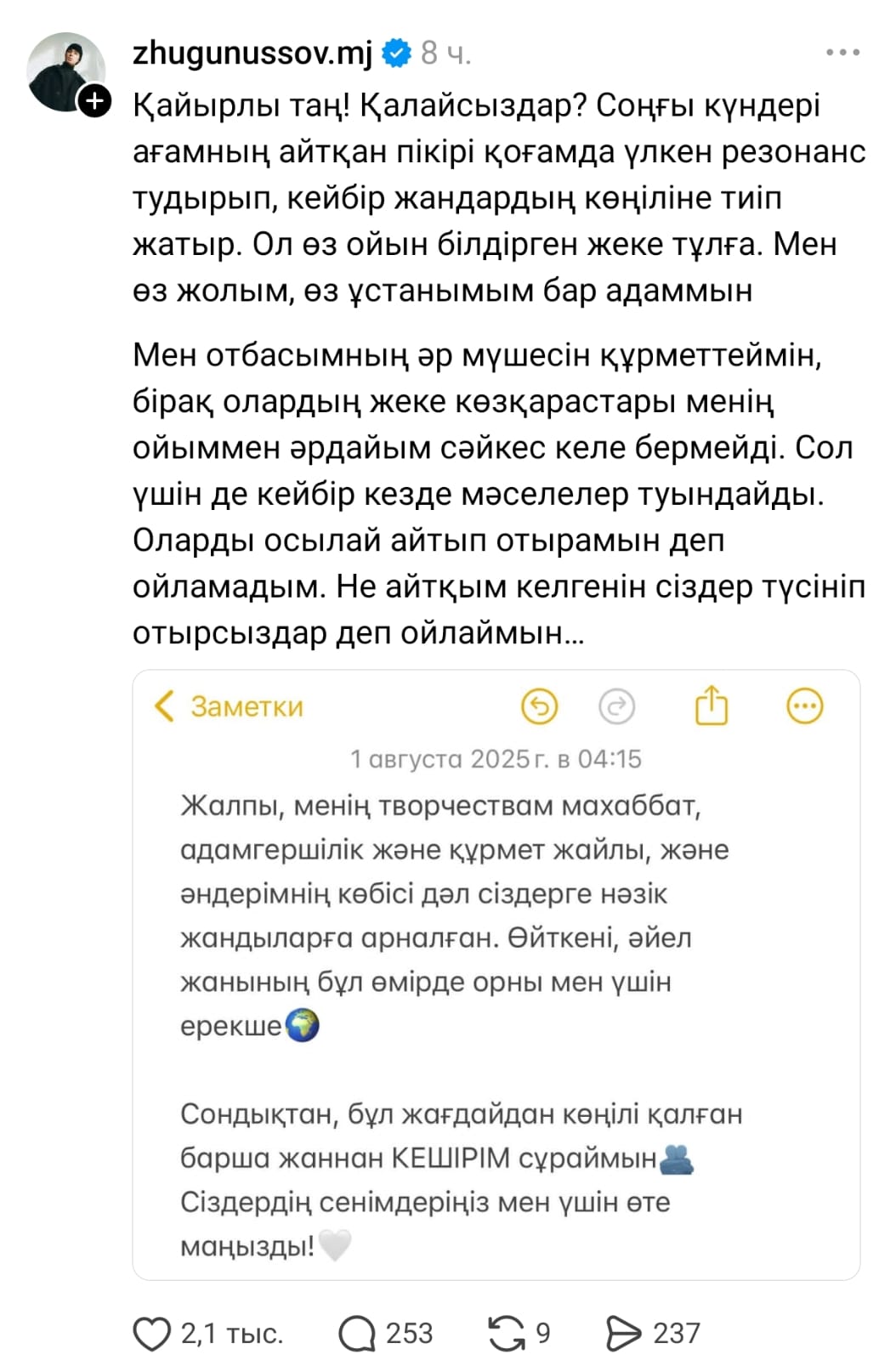Like this post with the heart icon
The width and height of the screenshot is (896, 1360).
(152, 1333)
